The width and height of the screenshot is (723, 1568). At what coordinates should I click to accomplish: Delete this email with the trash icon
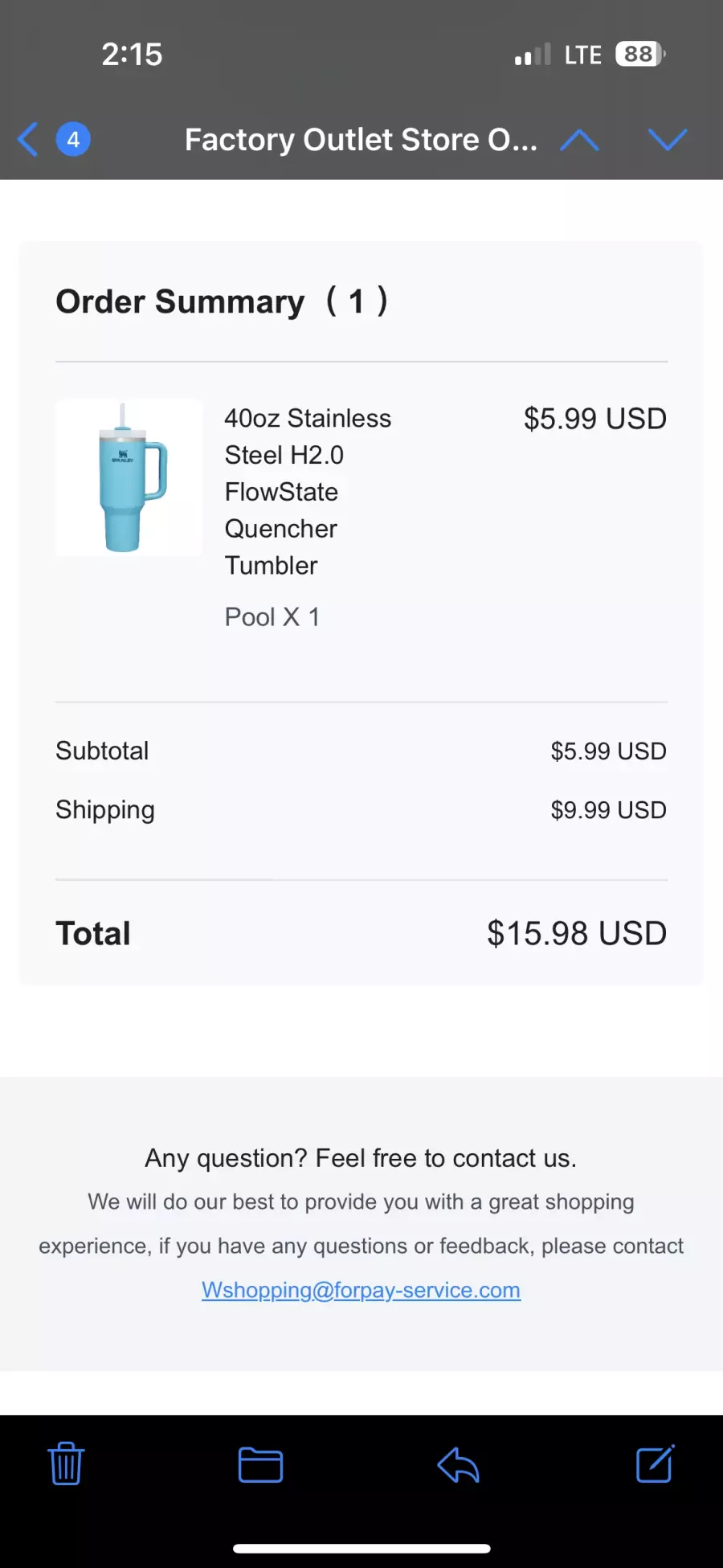[66, 1464]
